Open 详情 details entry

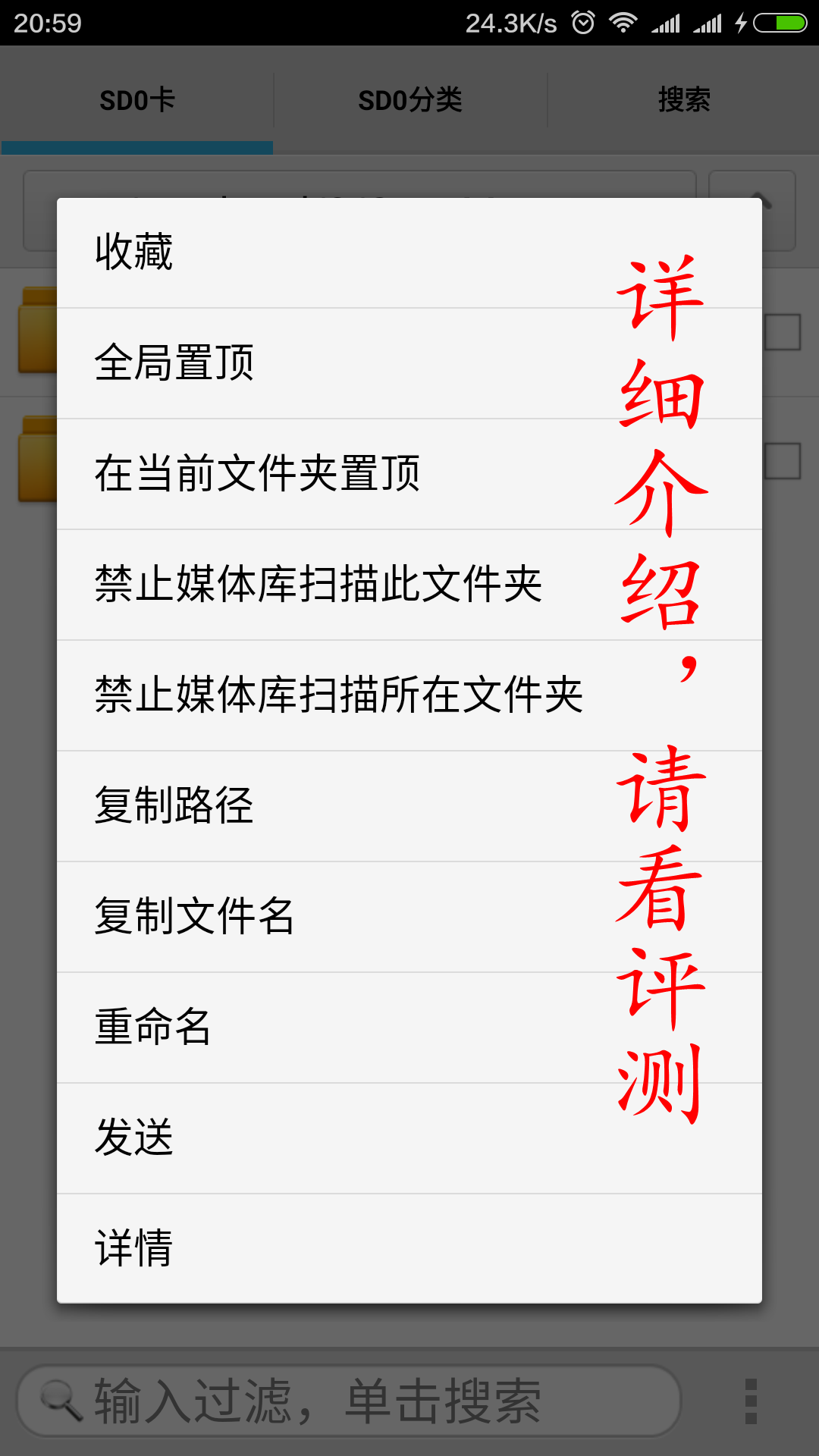click(x=133, y=1249)
